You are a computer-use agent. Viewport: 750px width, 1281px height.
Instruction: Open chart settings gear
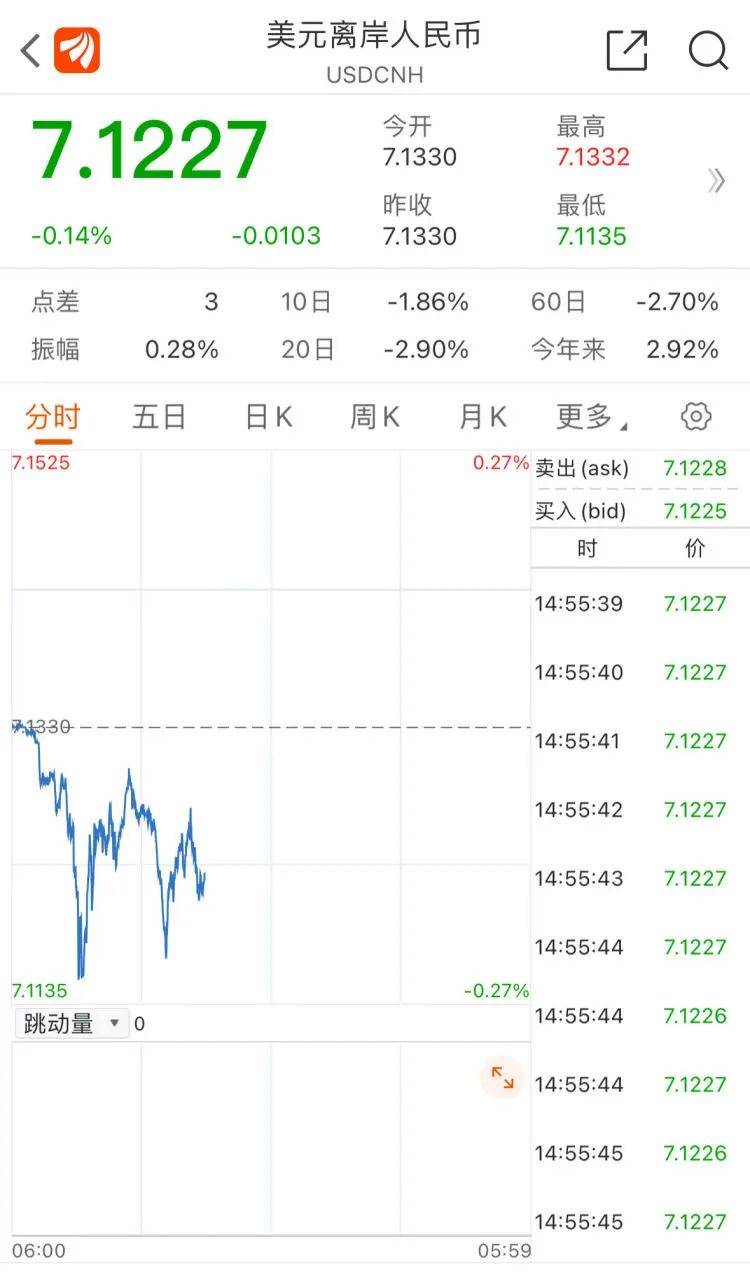696,417
